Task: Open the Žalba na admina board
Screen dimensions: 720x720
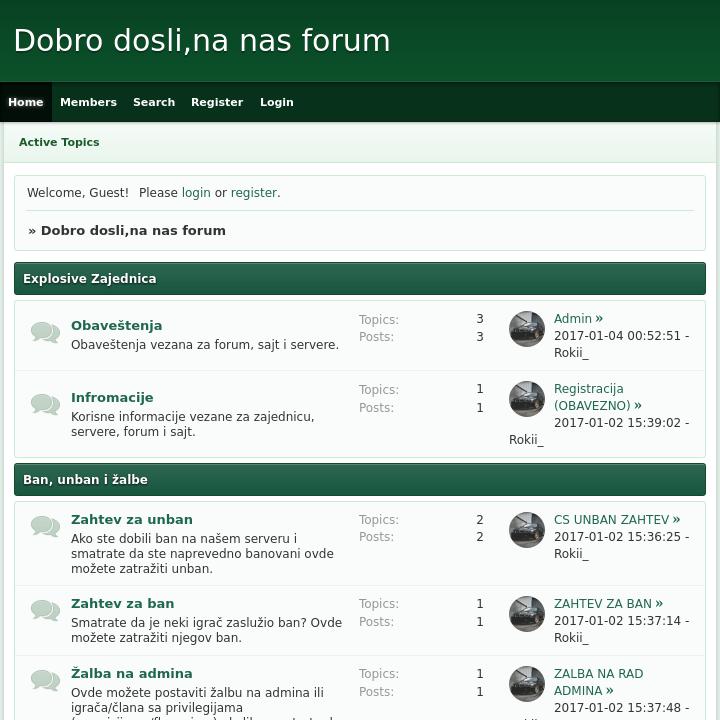Action: coord(132,673)
